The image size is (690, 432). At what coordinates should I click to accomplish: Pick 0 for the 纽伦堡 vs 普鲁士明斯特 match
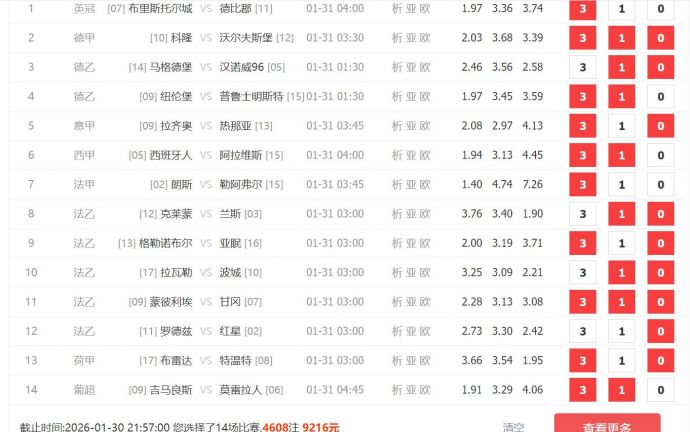click(659, 97)
